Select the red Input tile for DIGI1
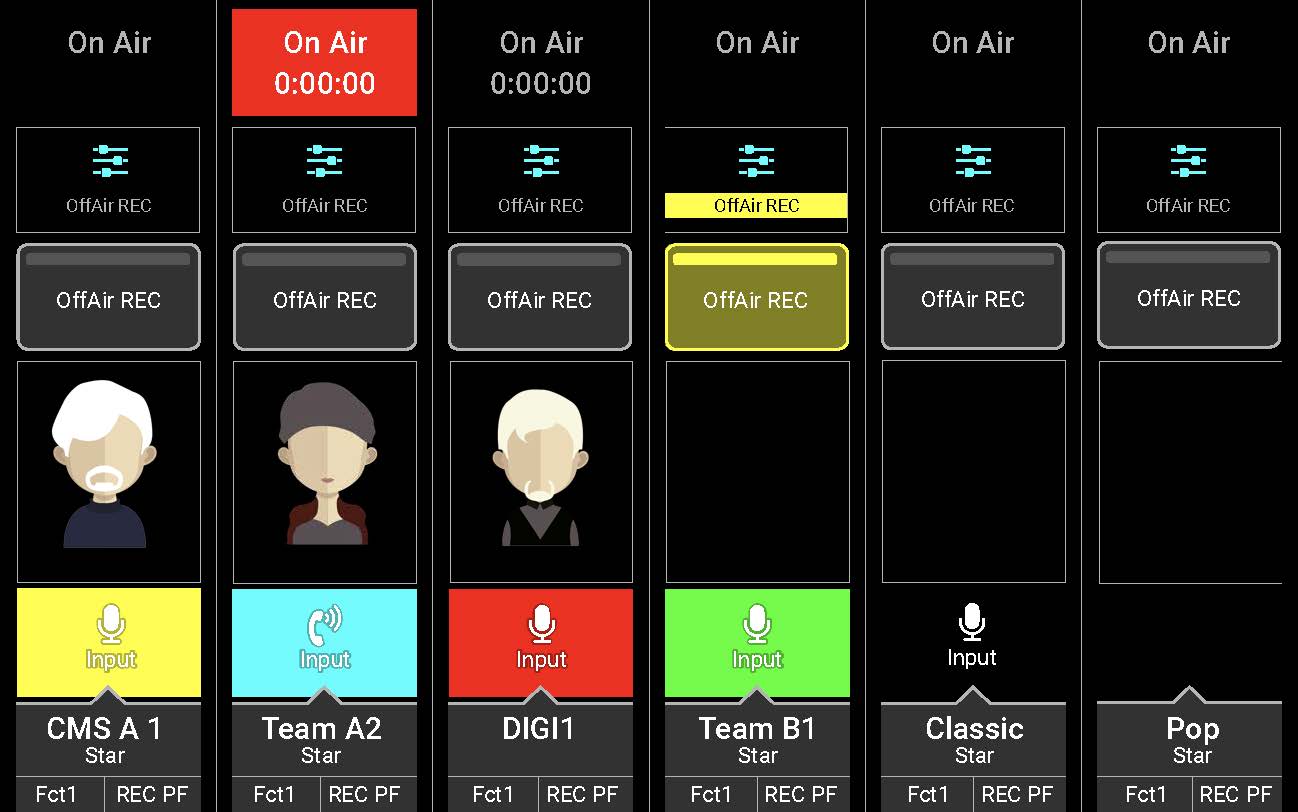 pos(541,642)
